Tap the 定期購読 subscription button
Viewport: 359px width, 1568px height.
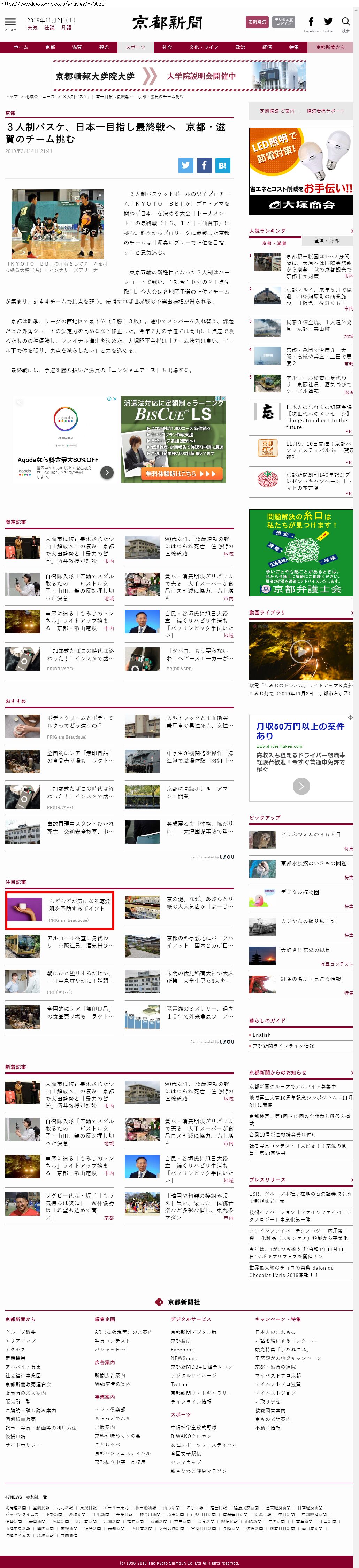coord(257,22)
